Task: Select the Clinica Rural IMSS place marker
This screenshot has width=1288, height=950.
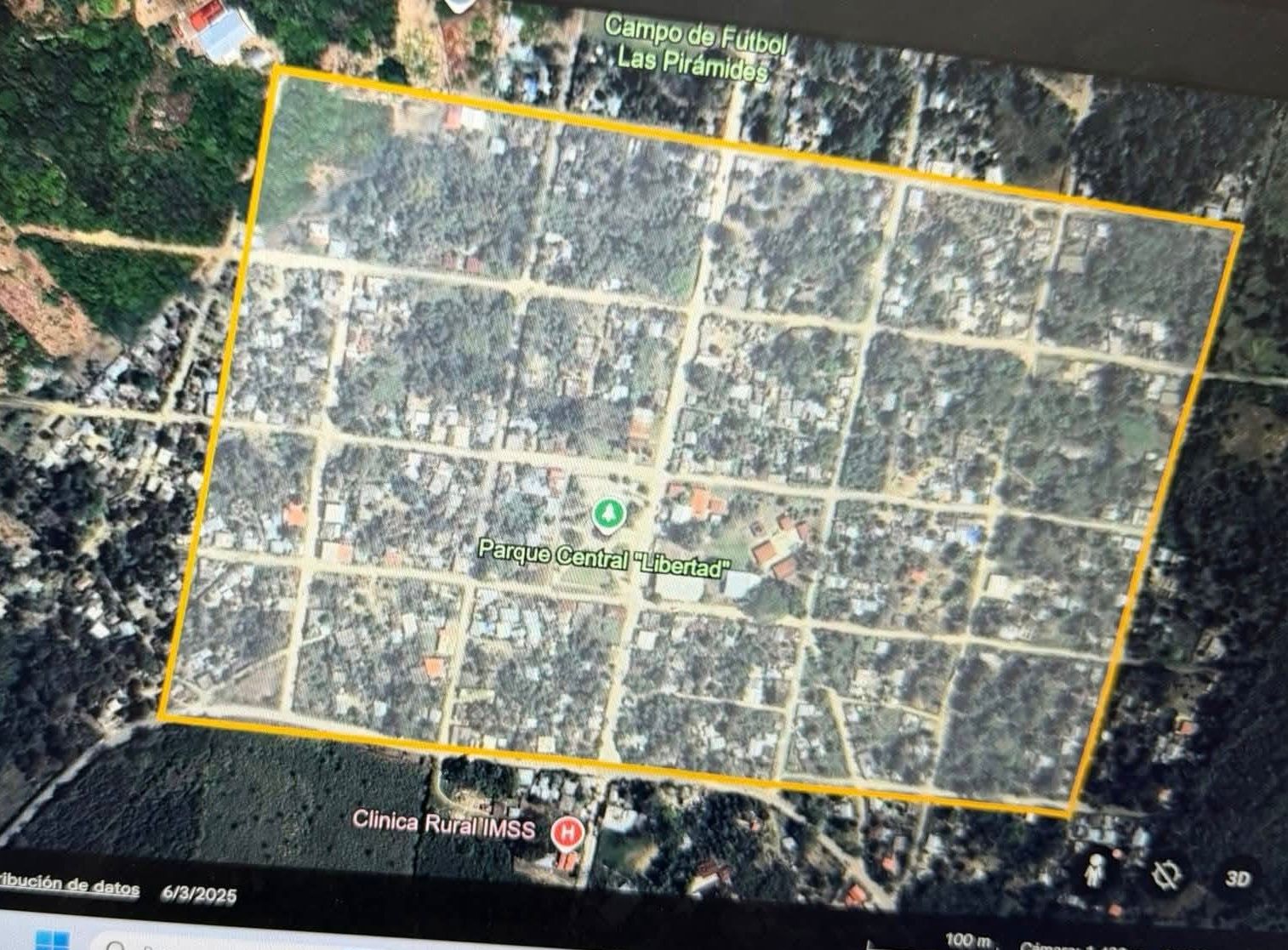Action: (567, 833)
